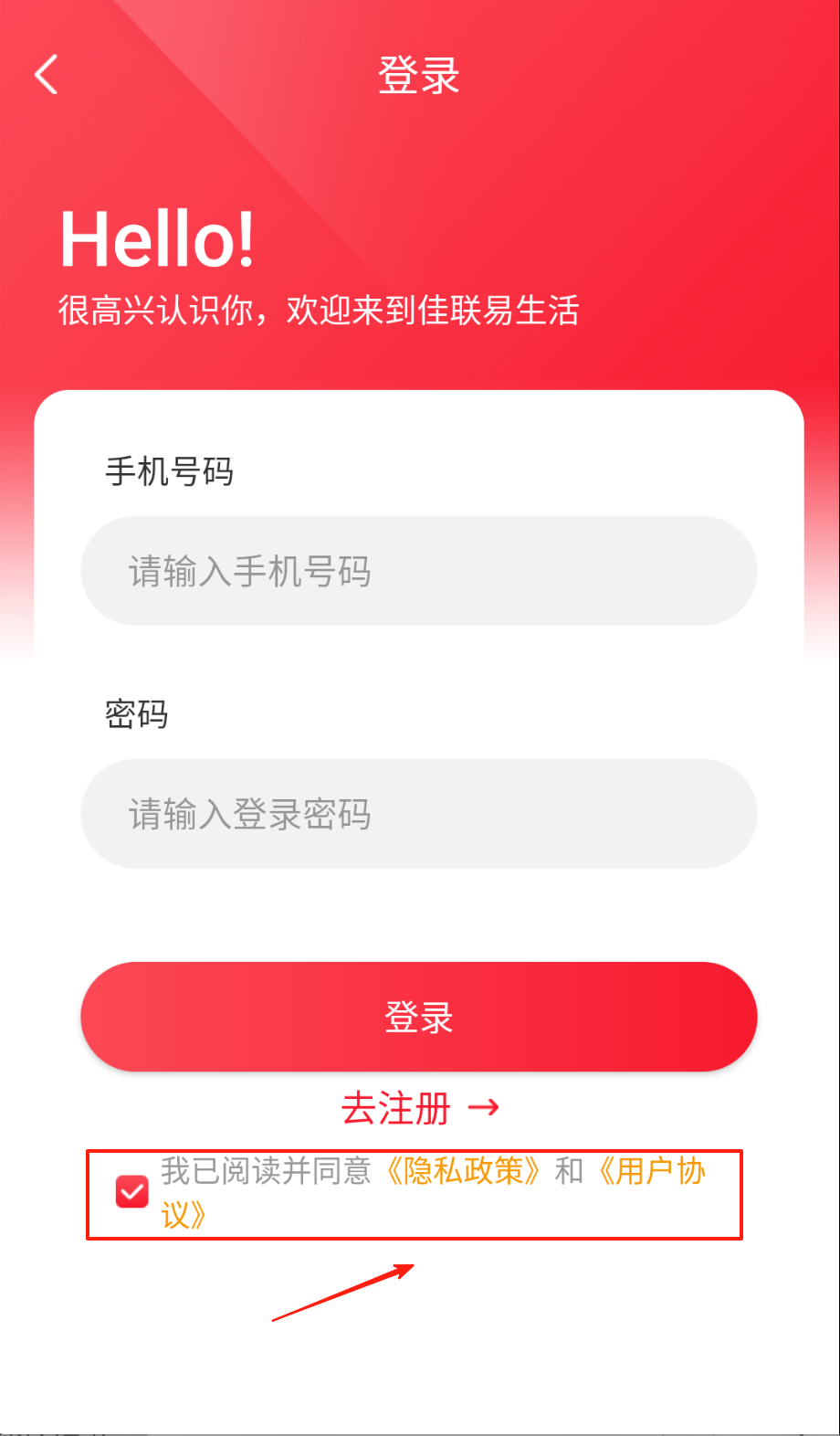
Task: Tap the red 登录 button
Action: coord(418,1017)
